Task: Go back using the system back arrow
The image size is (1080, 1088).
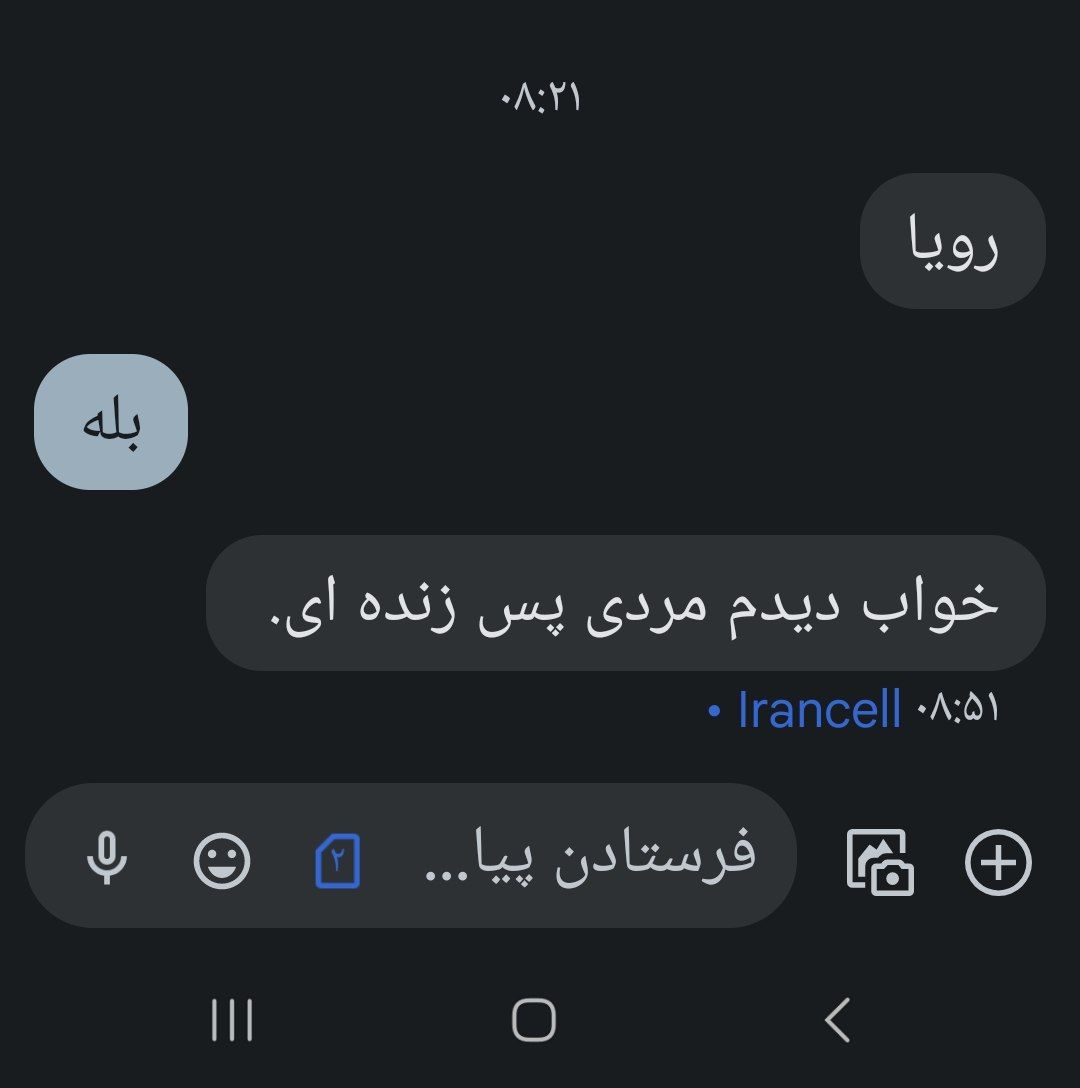Action: (837, 1021)
